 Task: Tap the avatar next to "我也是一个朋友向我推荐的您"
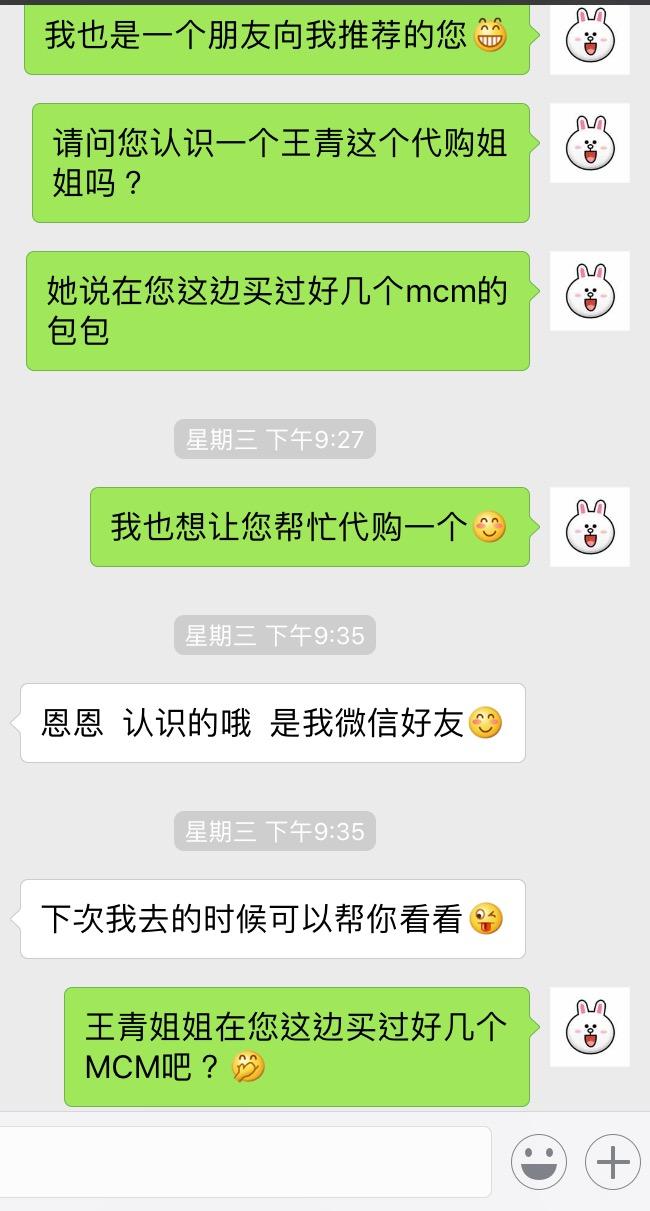coord(590,38)
